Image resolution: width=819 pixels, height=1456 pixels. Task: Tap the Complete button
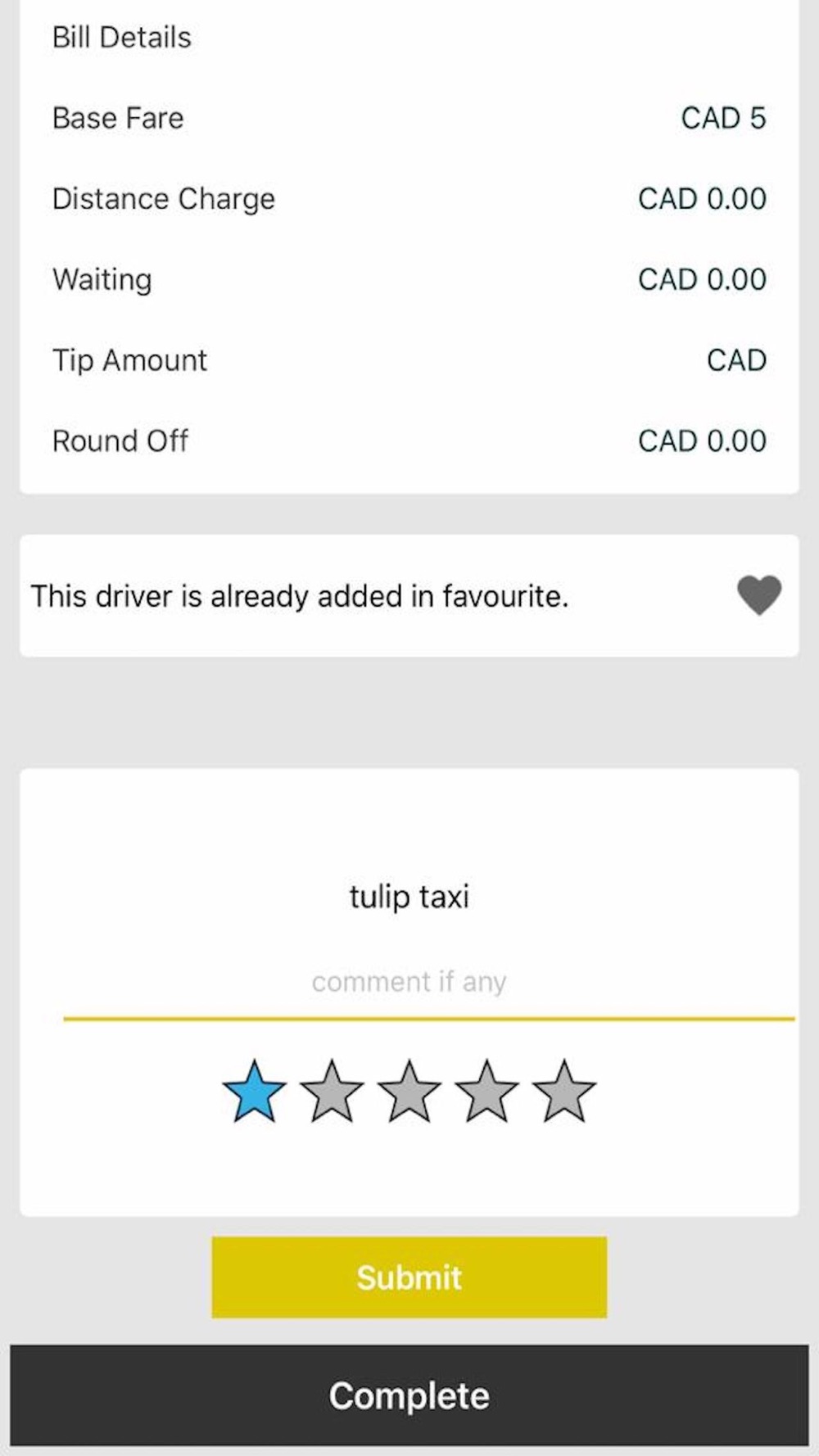click(x=409, y=1395)
